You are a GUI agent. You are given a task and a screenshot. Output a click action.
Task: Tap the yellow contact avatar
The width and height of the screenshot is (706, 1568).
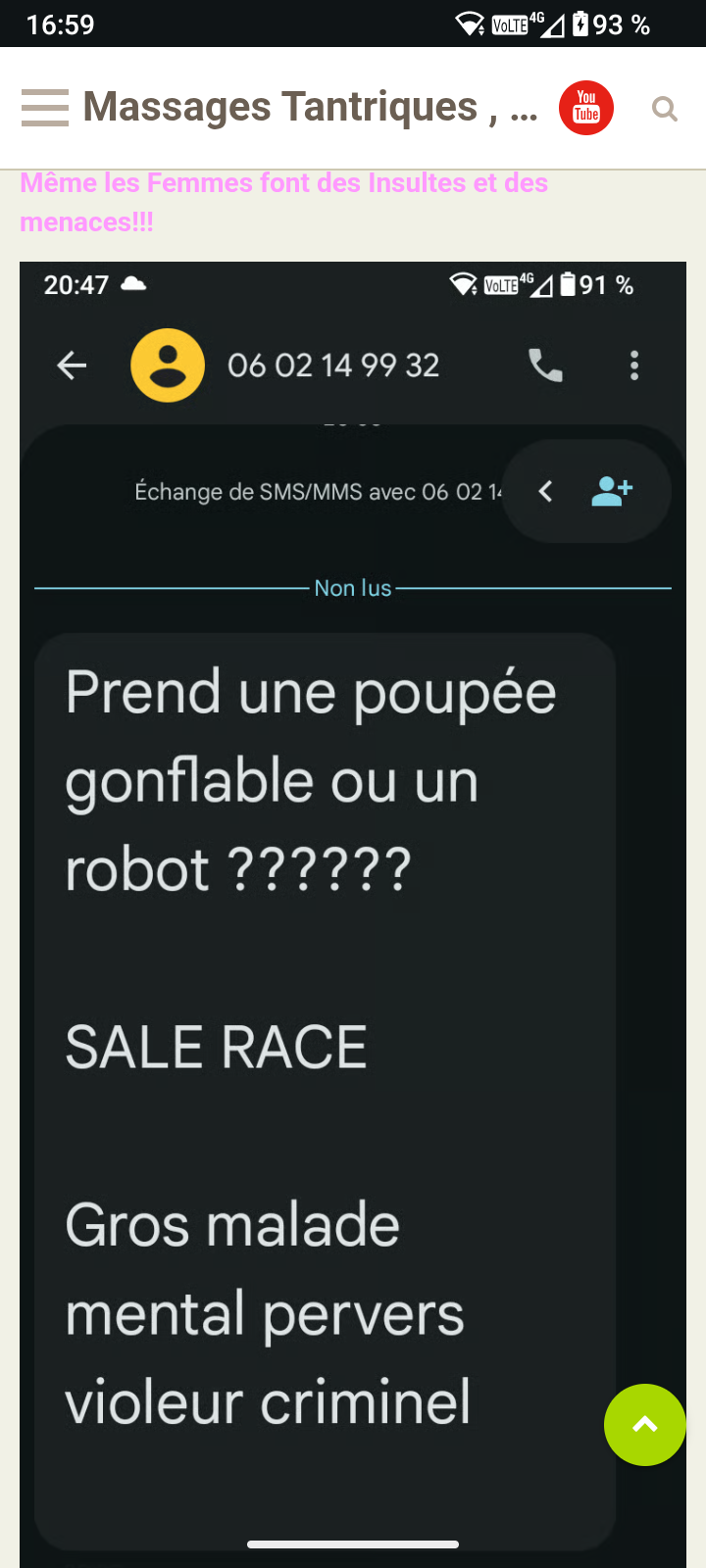click(168, 365)
